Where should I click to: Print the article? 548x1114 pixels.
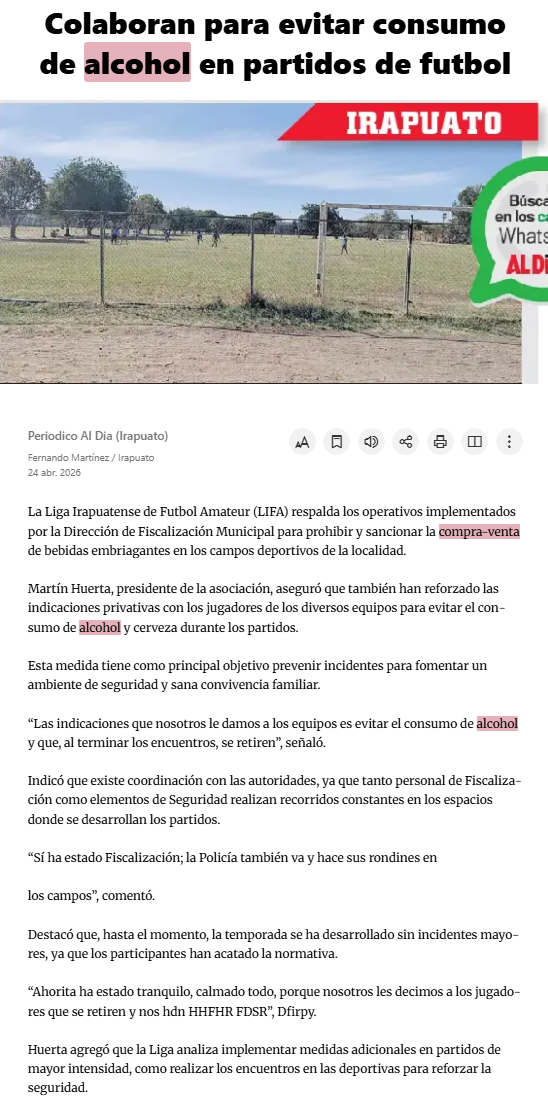pyautogui.click(x=440, y=442)
